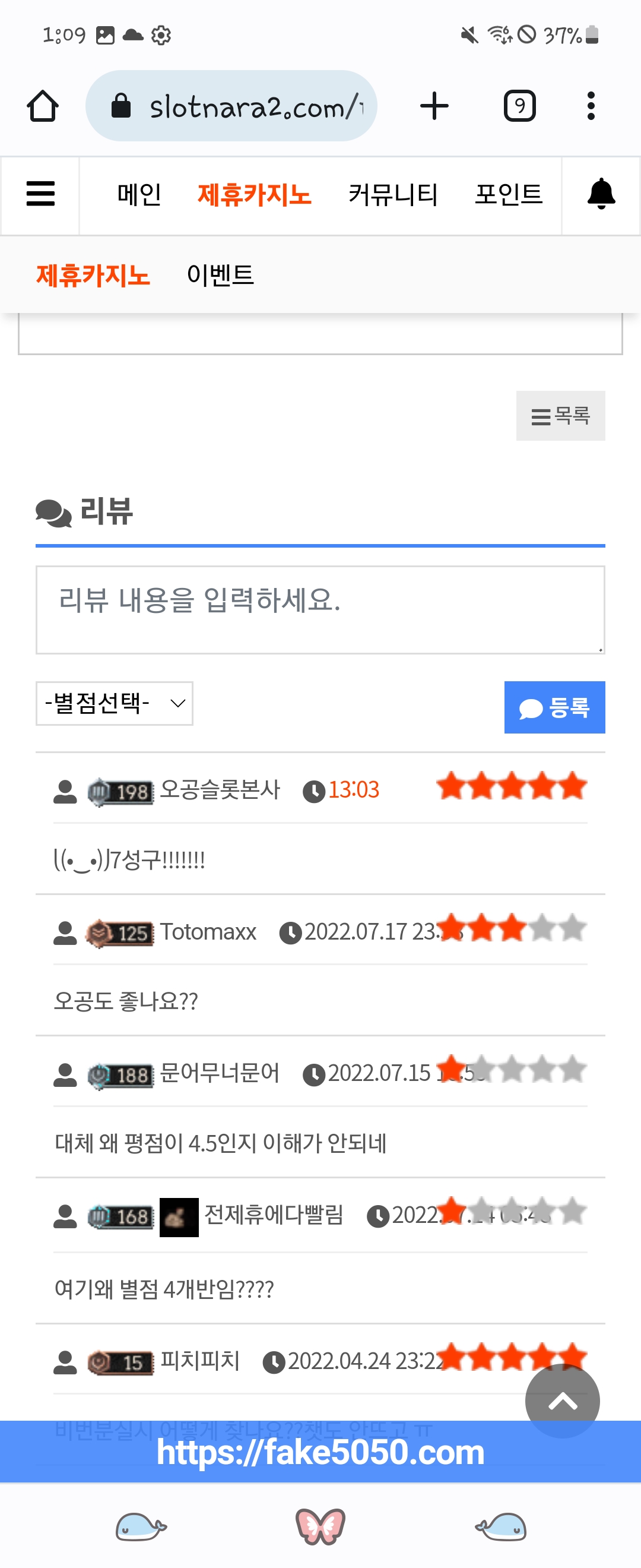The image size is (641, 1568).
Task: Open the browser overflow menu
Action: tap(591, 106)
